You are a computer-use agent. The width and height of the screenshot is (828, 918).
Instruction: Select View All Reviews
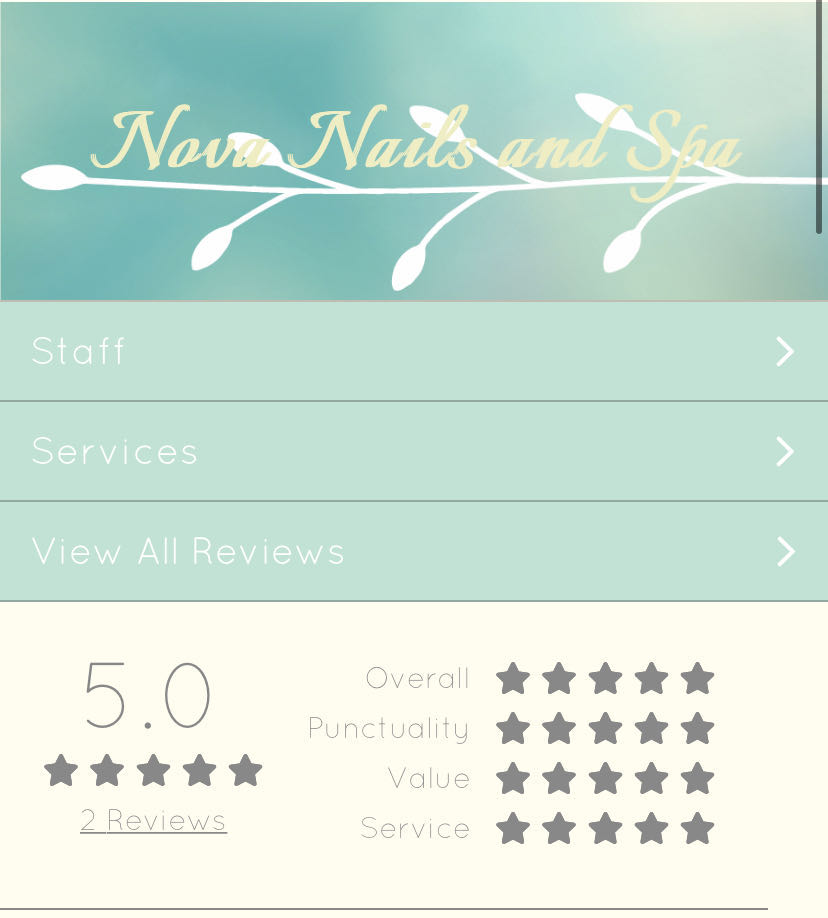(x=413, y=551)
